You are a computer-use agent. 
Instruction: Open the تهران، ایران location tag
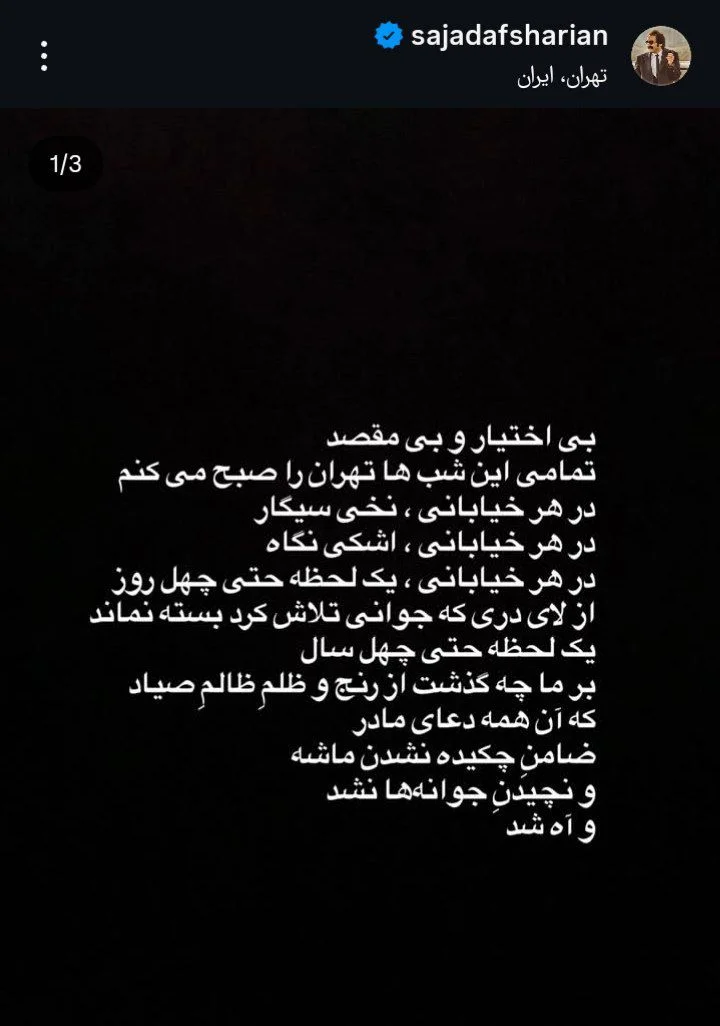562,77
